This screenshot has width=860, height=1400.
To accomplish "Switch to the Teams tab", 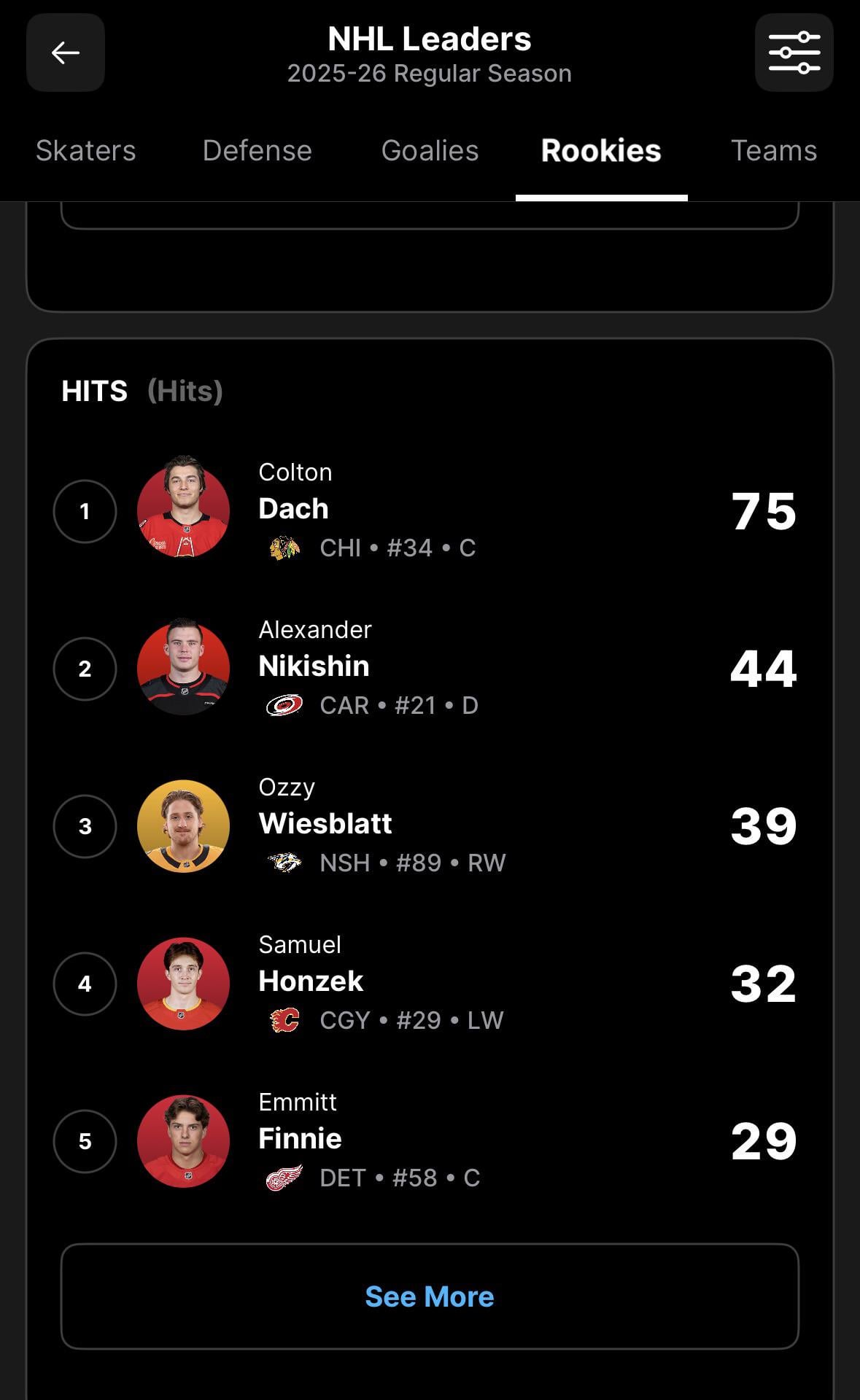I will [x=773, y=151].
